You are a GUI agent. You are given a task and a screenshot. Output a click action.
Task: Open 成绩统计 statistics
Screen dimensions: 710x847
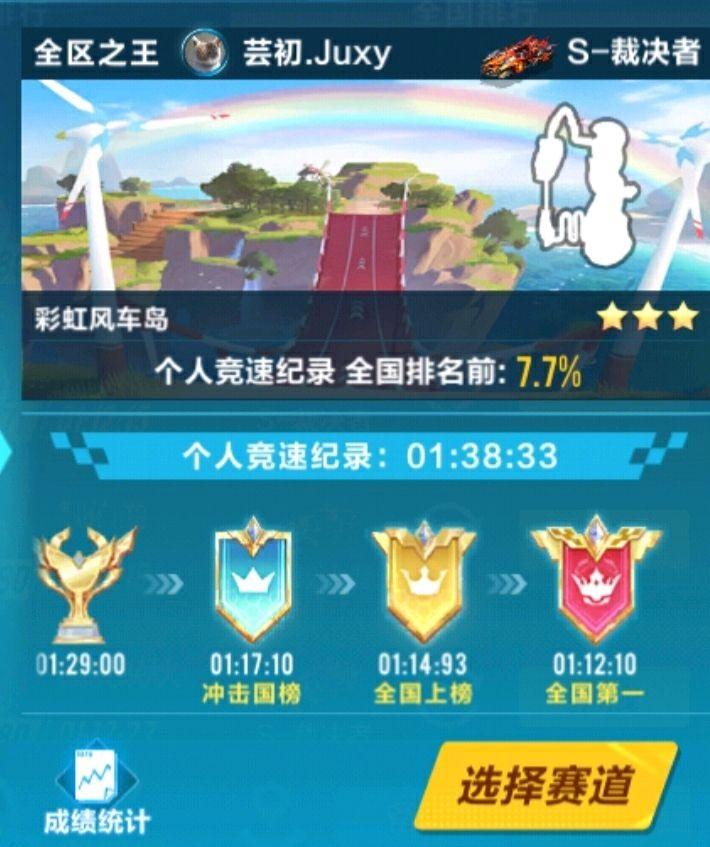click(x=96, y=790)
